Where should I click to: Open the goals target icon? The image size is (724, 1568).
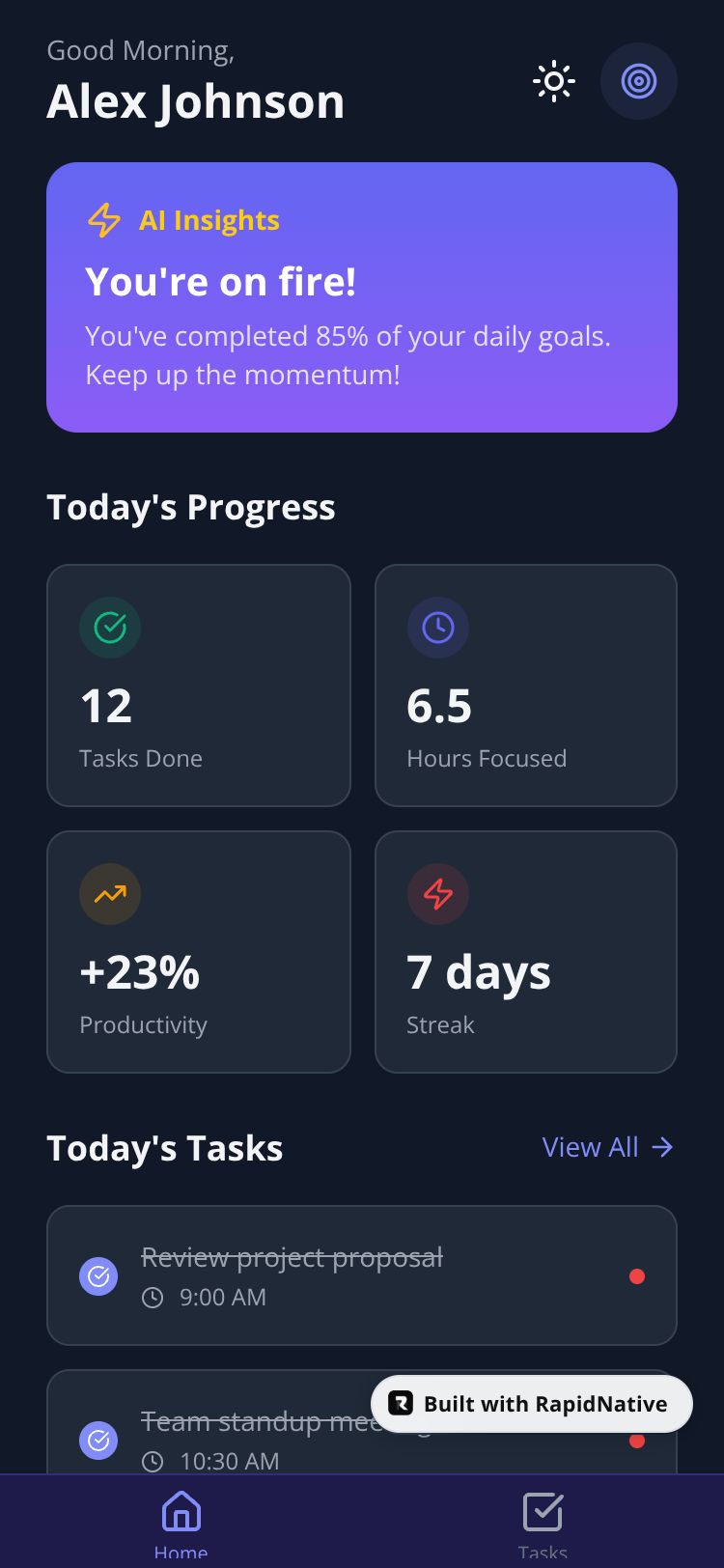tap(638, 81)
